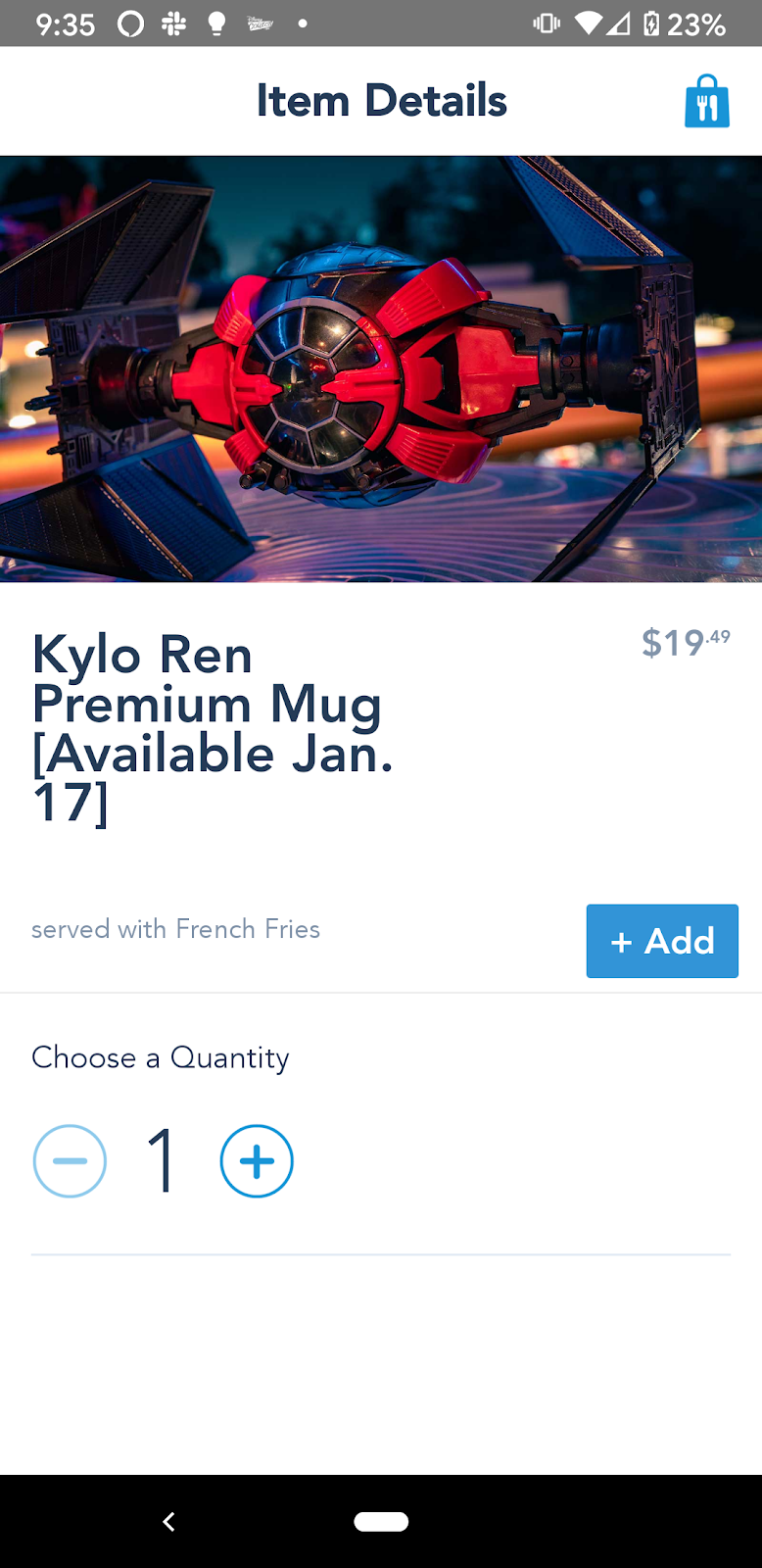Open the food order bag icon

[x=706, y=102]
